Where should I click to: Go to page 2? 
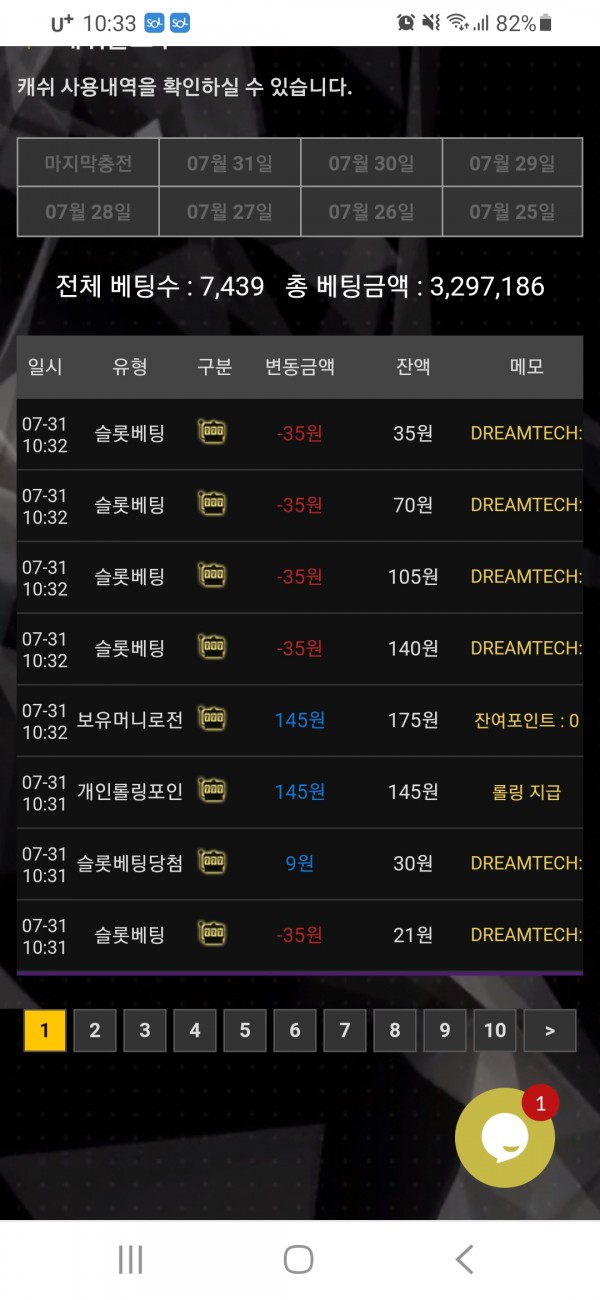click(95, 1030)
